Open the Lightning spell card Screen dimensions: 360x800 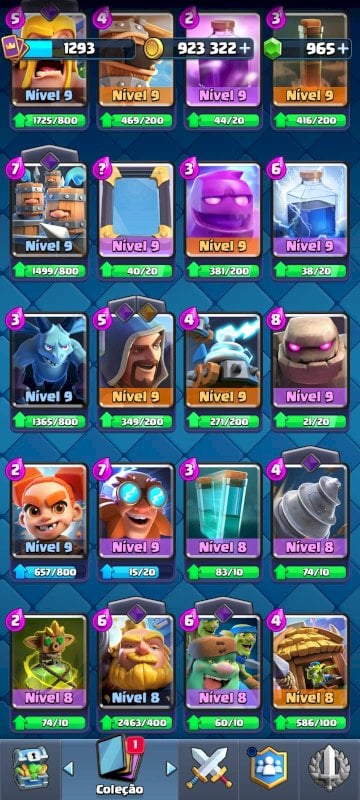click(x=310, y=211)
